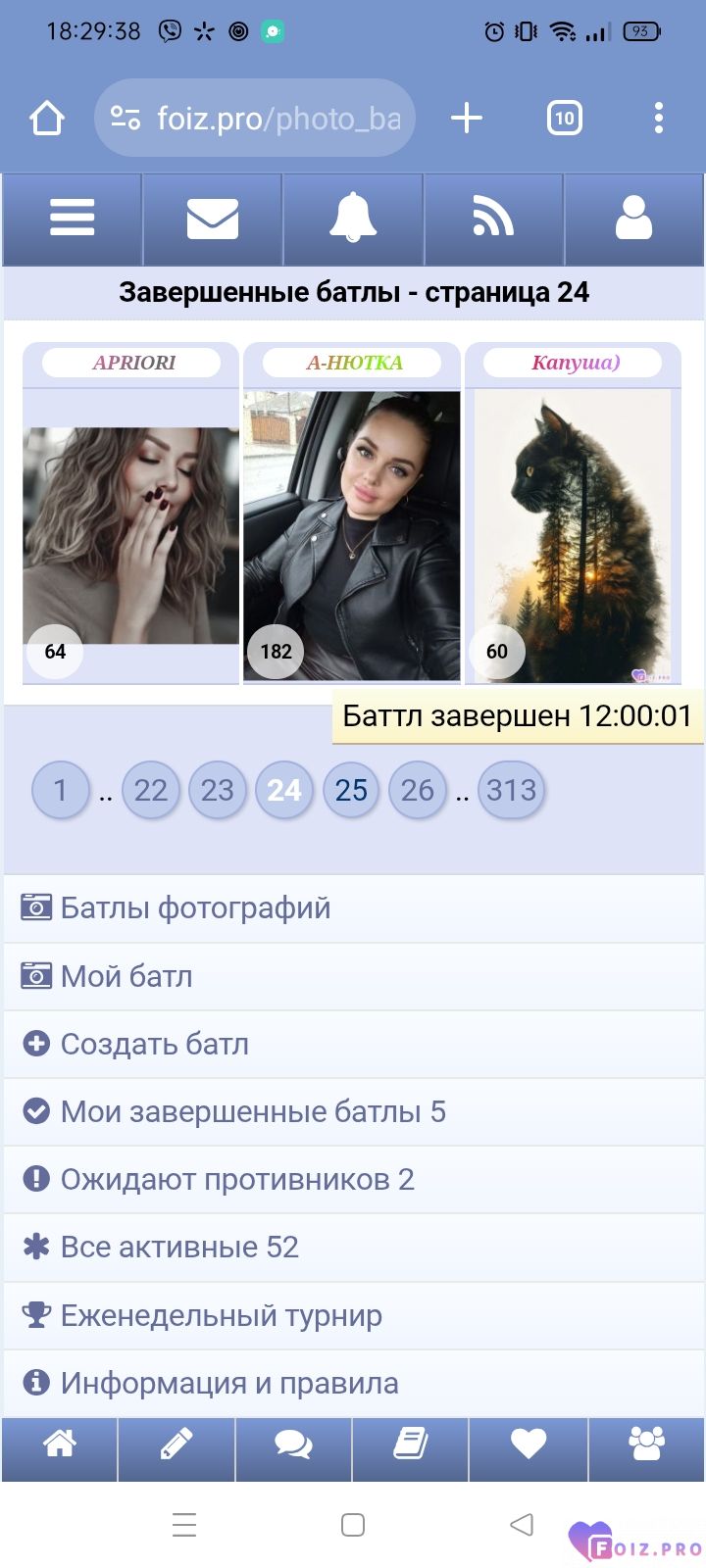Open the messages envelope
The height and width of the screenshot is (1568, 706).
click(213, 219)
